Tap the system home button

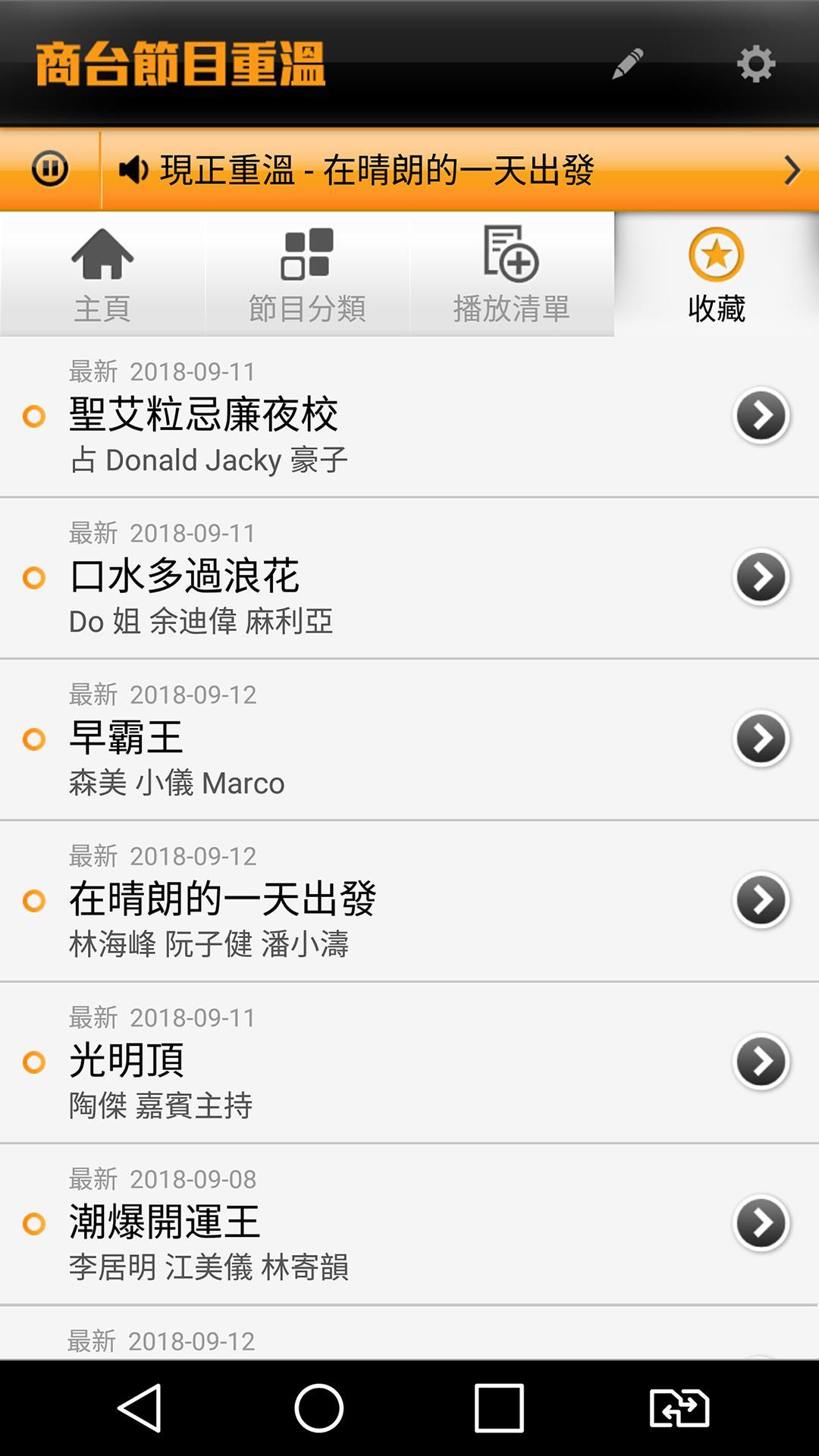pos(318,1407)
